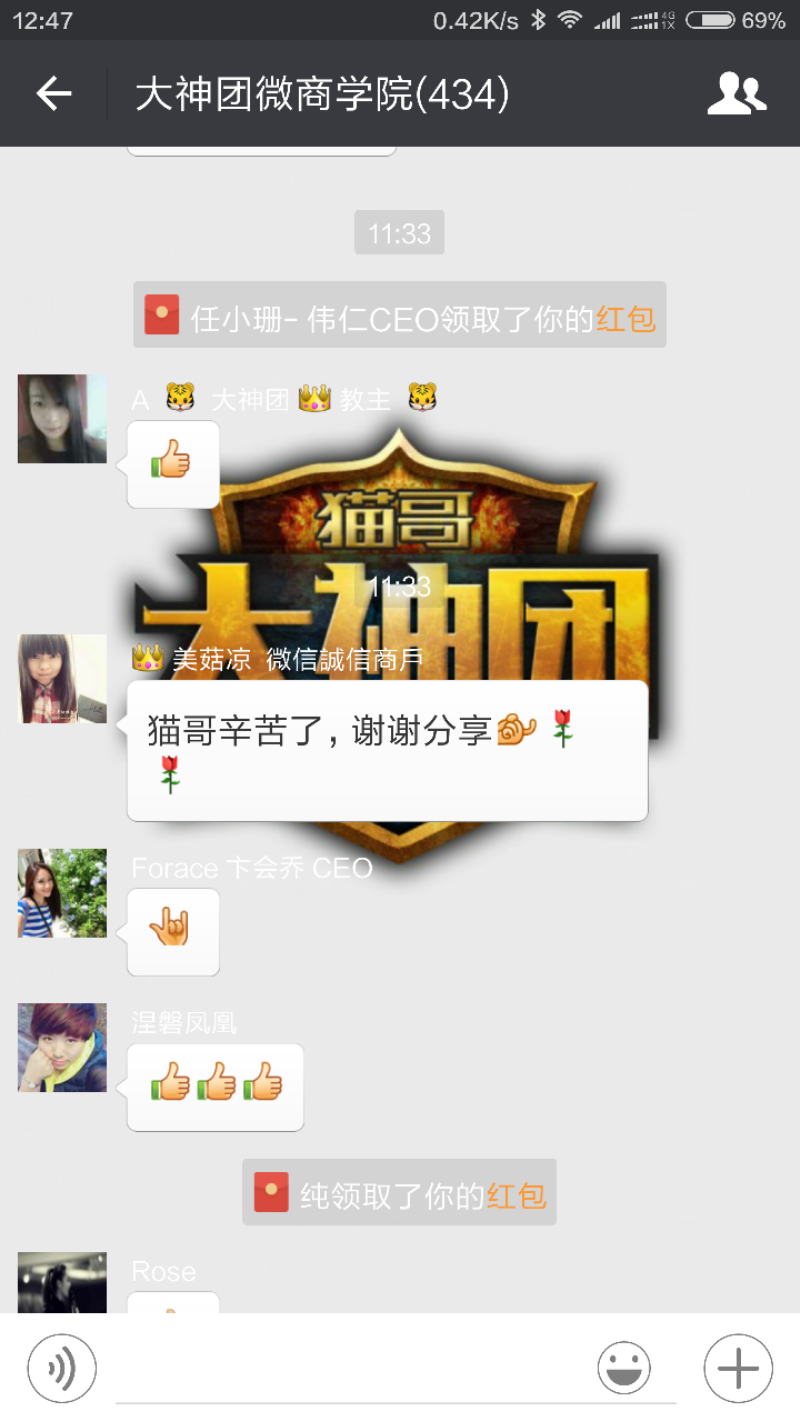800x1422 pixels.
Task: View 美菇凉's avatar profile
Action: tap(62, 679)
